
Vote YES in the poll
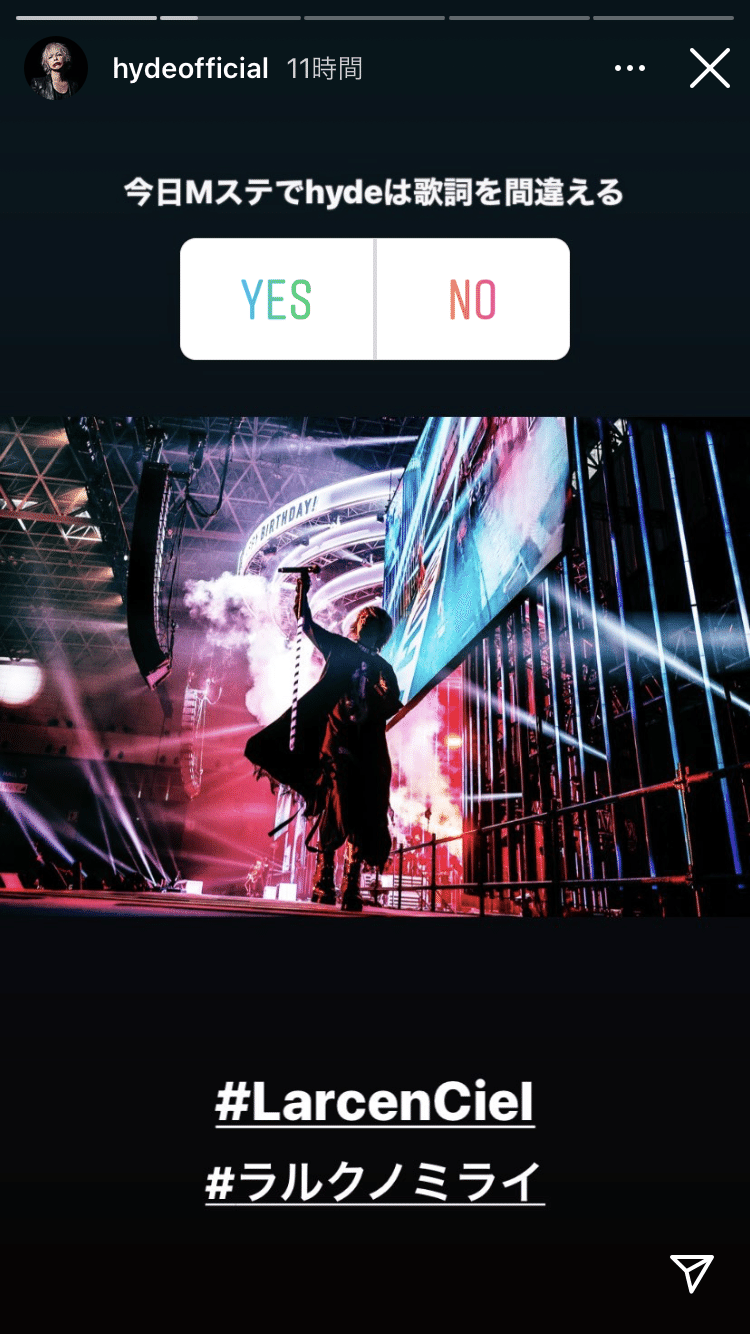pyautogui.click(x=277, y=299)
